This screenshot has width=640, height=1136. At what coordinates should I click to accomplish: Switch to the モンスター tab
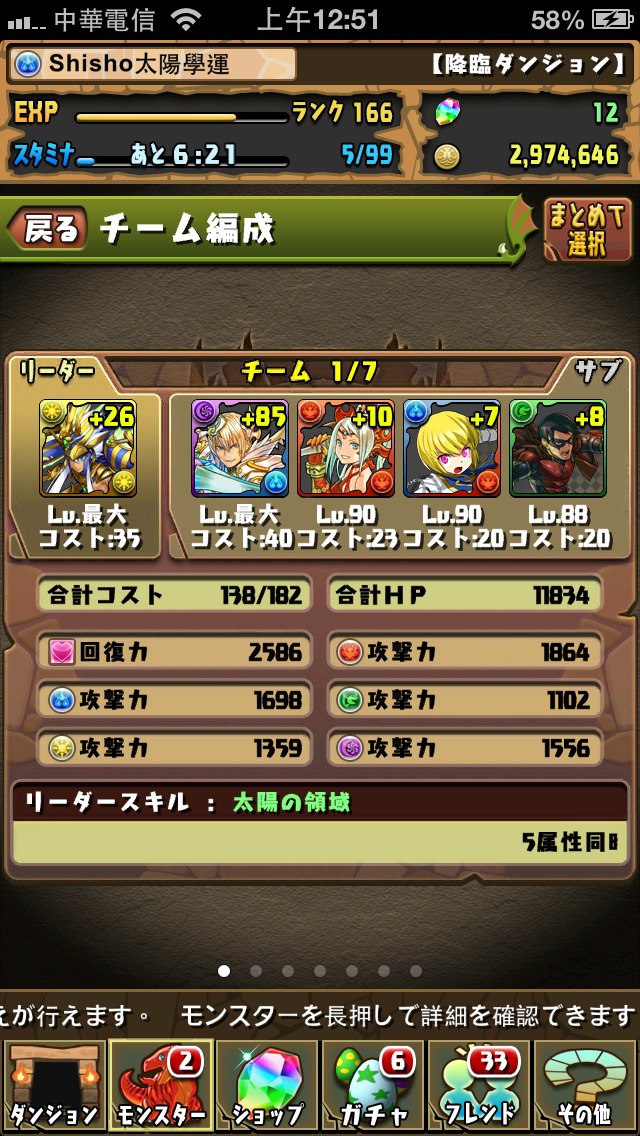pos(160,1087)
